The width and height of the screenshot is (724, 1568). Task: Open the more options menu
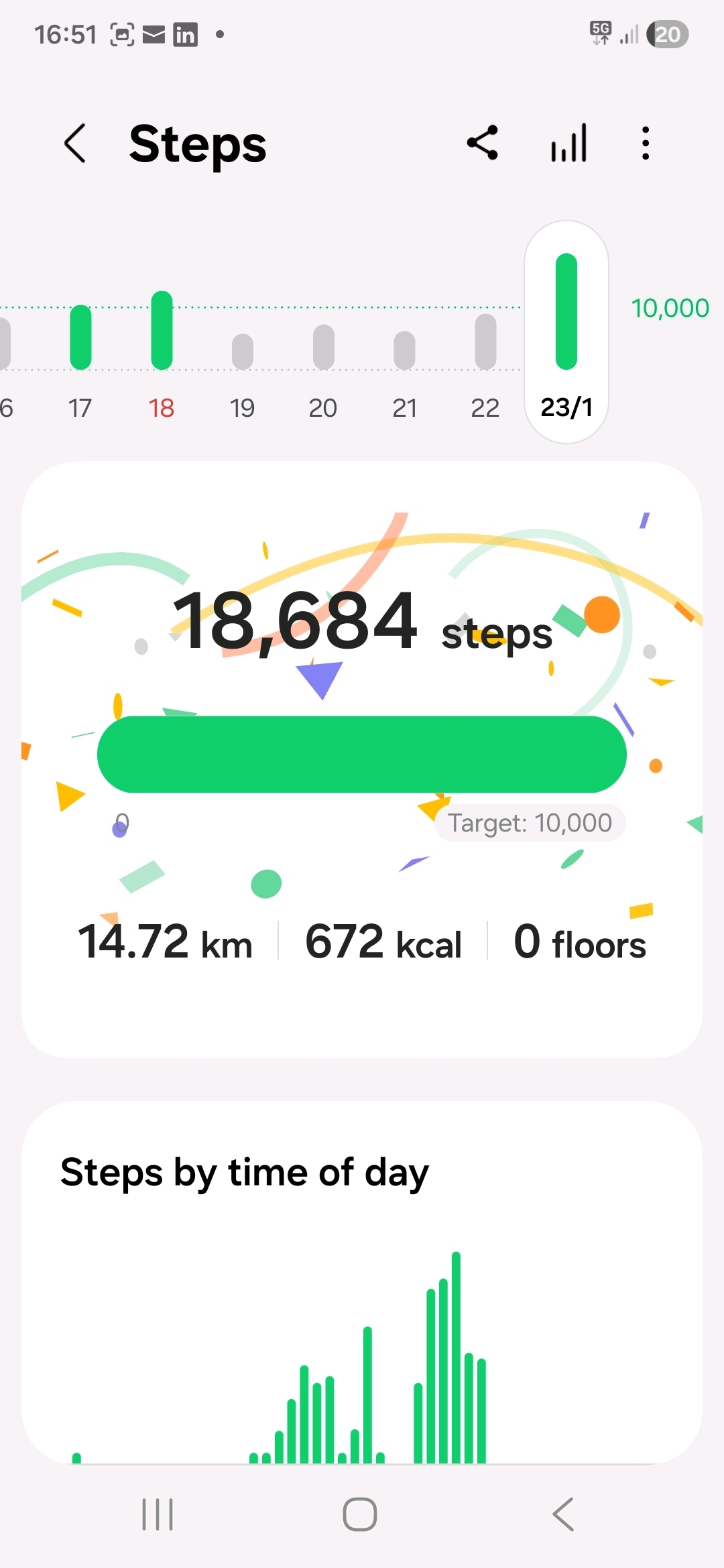(645, 143)
